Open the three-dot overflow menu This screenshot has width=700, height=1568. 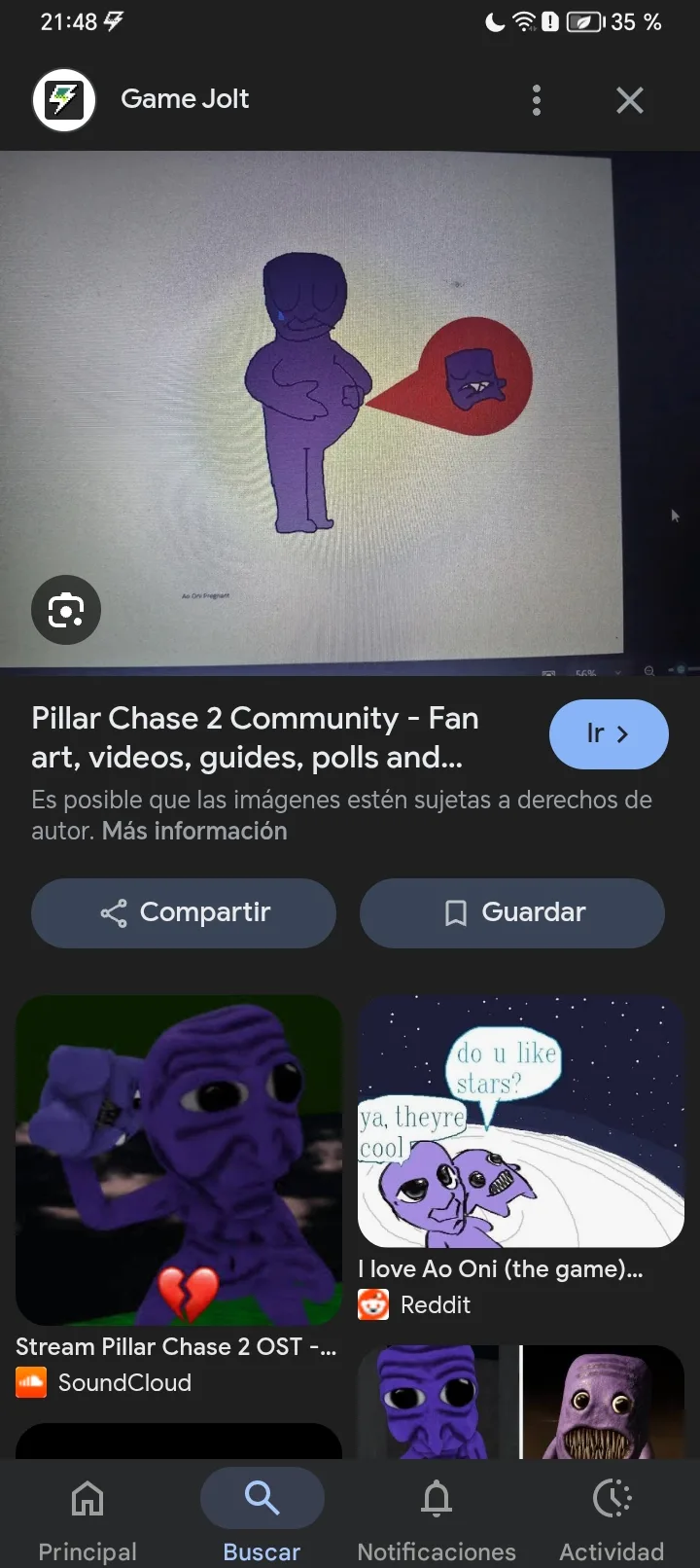[537, 100]
